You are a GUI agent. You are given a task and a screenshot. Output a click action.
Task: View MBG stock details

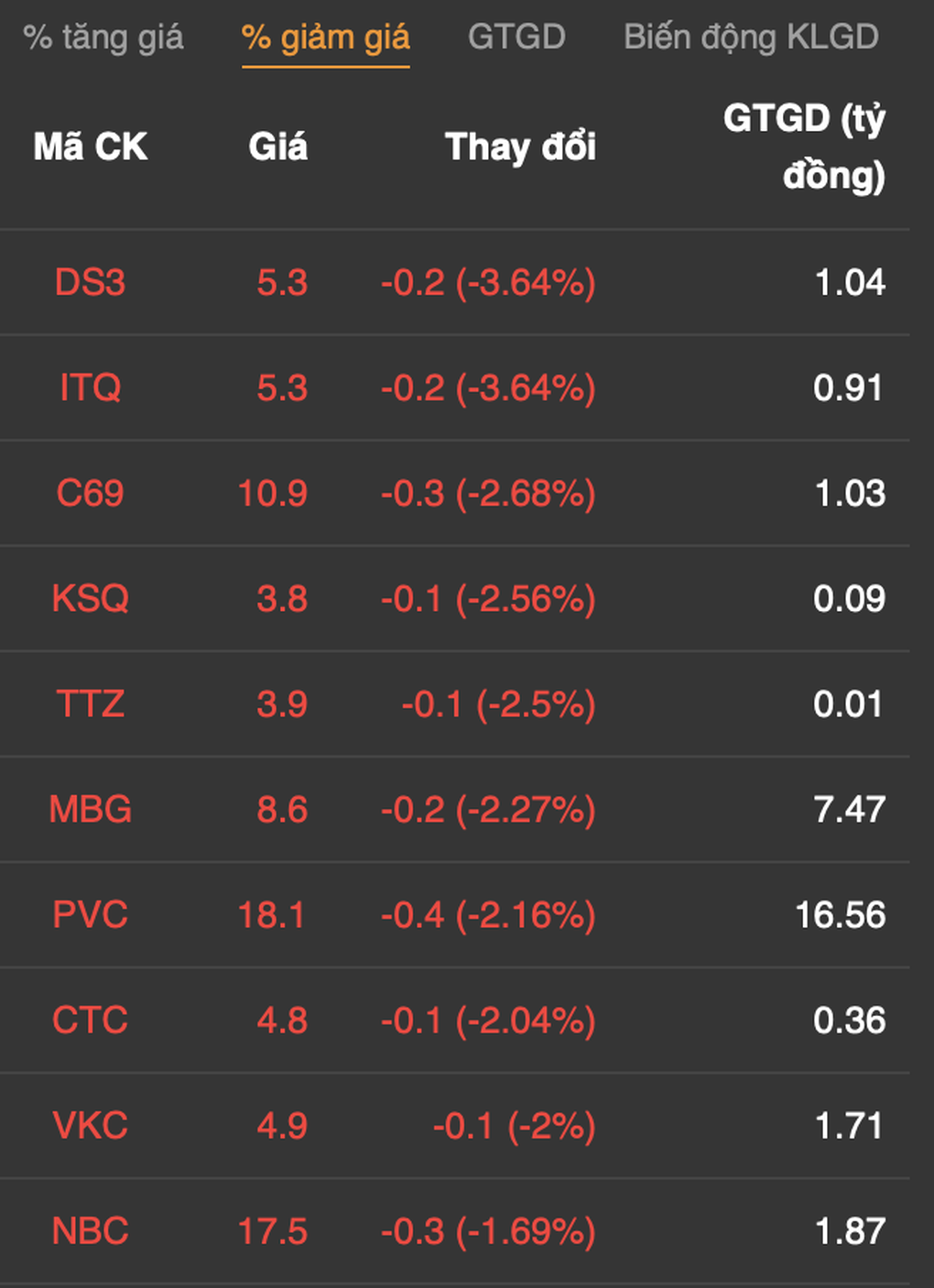[90, 809]
